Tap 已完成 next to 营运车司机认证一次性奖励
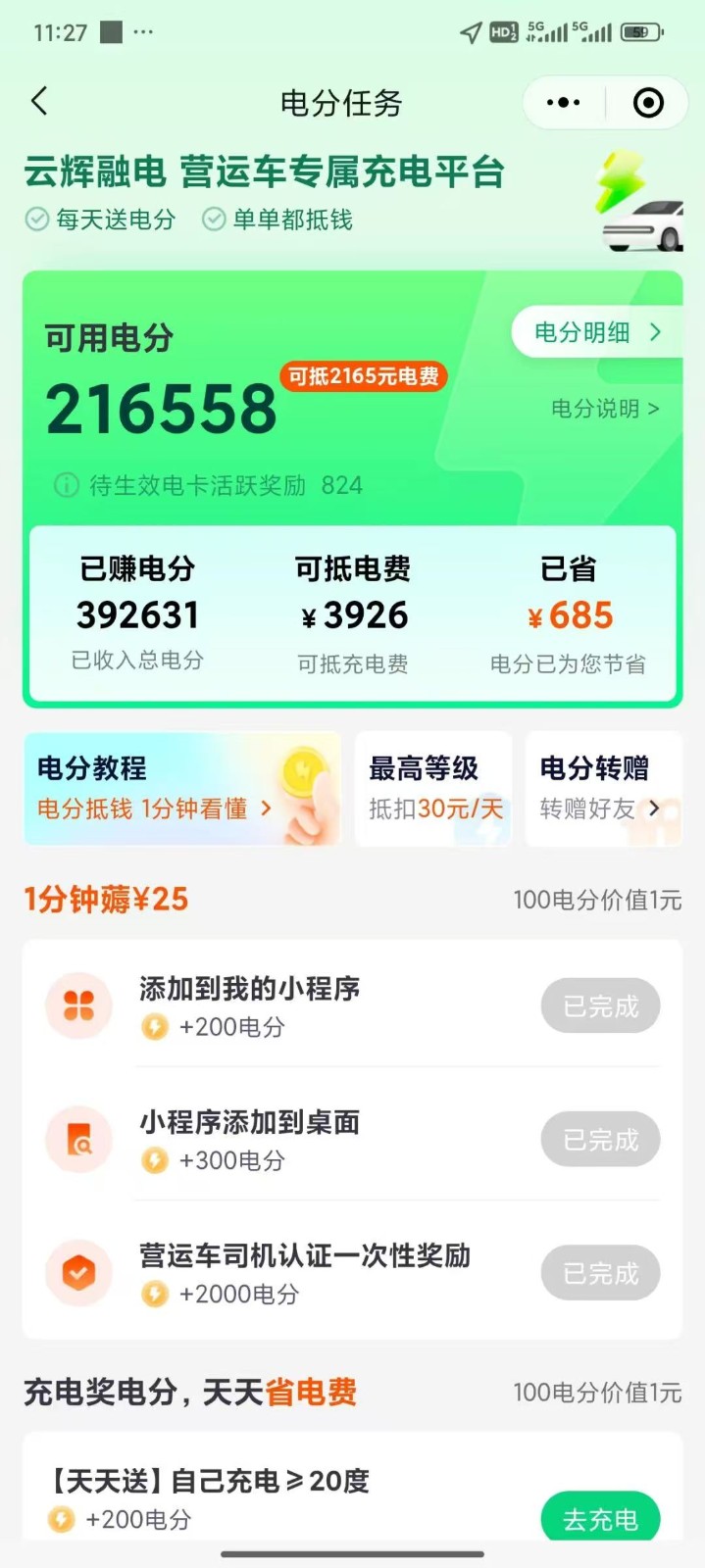Image resolution: width=705 pixels, height=1568 pixels. (600, 1272)
